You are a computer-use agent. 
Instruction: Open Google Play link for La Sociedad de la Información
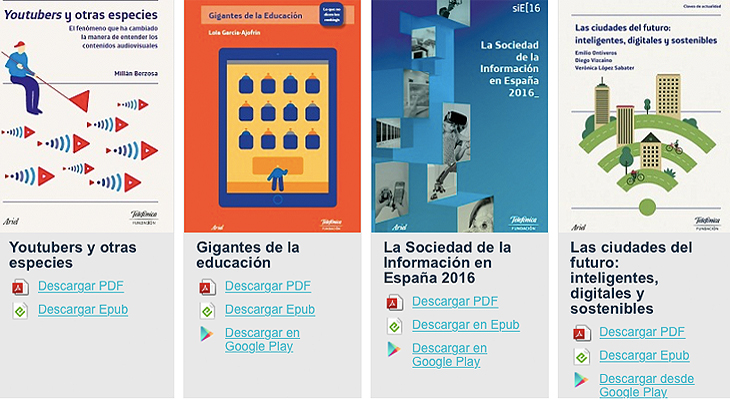[x=449, y=355]
